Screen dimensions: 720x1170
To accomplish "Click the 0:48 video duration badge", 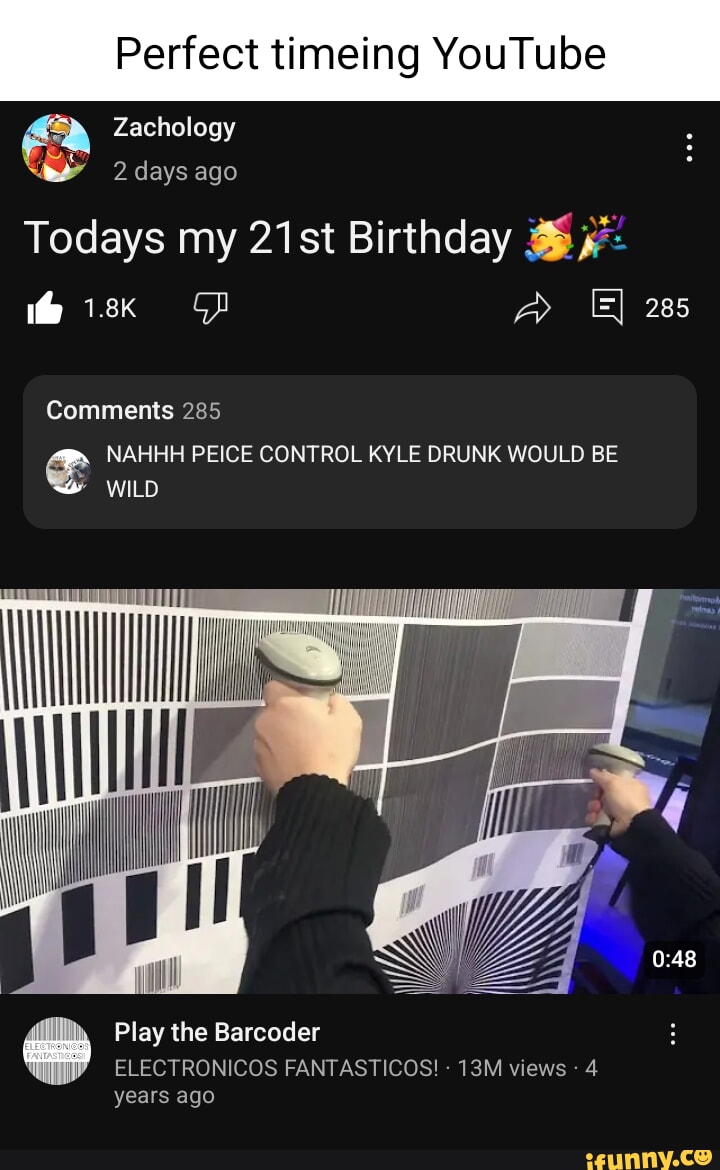I will pyautogui.click(x=675, y=957).
